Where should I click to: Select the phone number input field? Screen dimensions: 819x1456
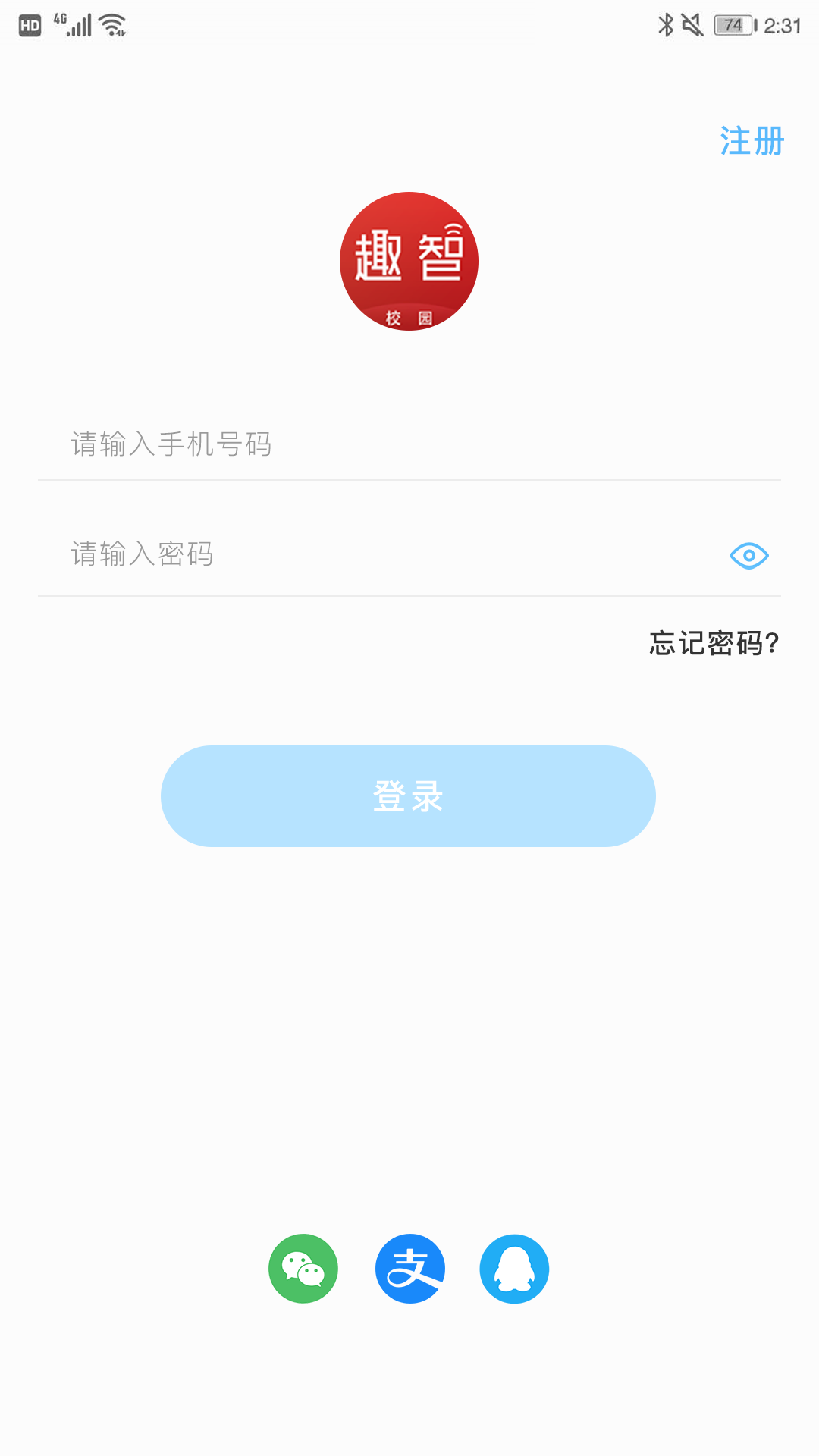(303, 446)
